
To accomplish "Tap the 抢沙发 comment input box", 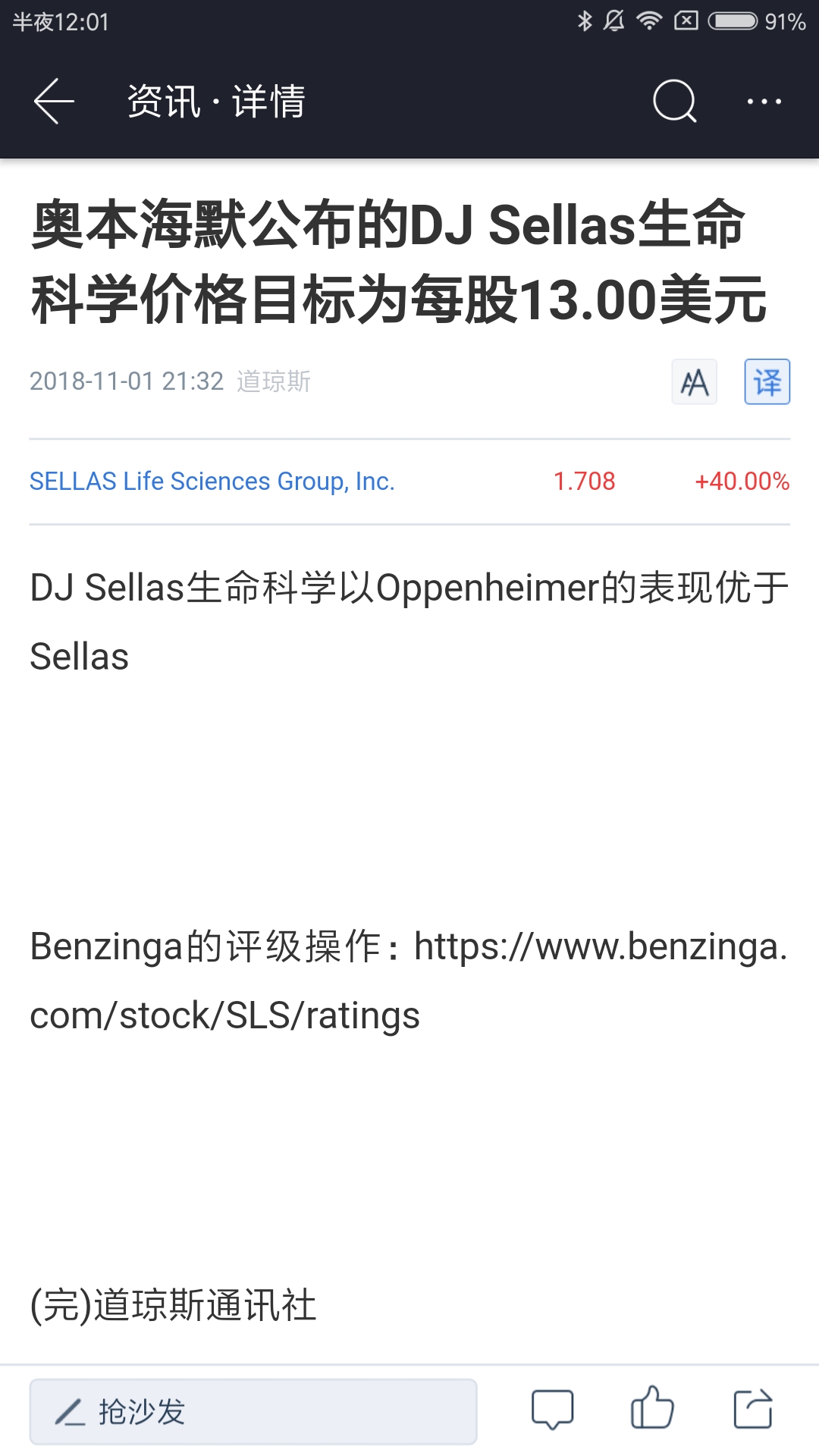I will (x=253, y=1411).
